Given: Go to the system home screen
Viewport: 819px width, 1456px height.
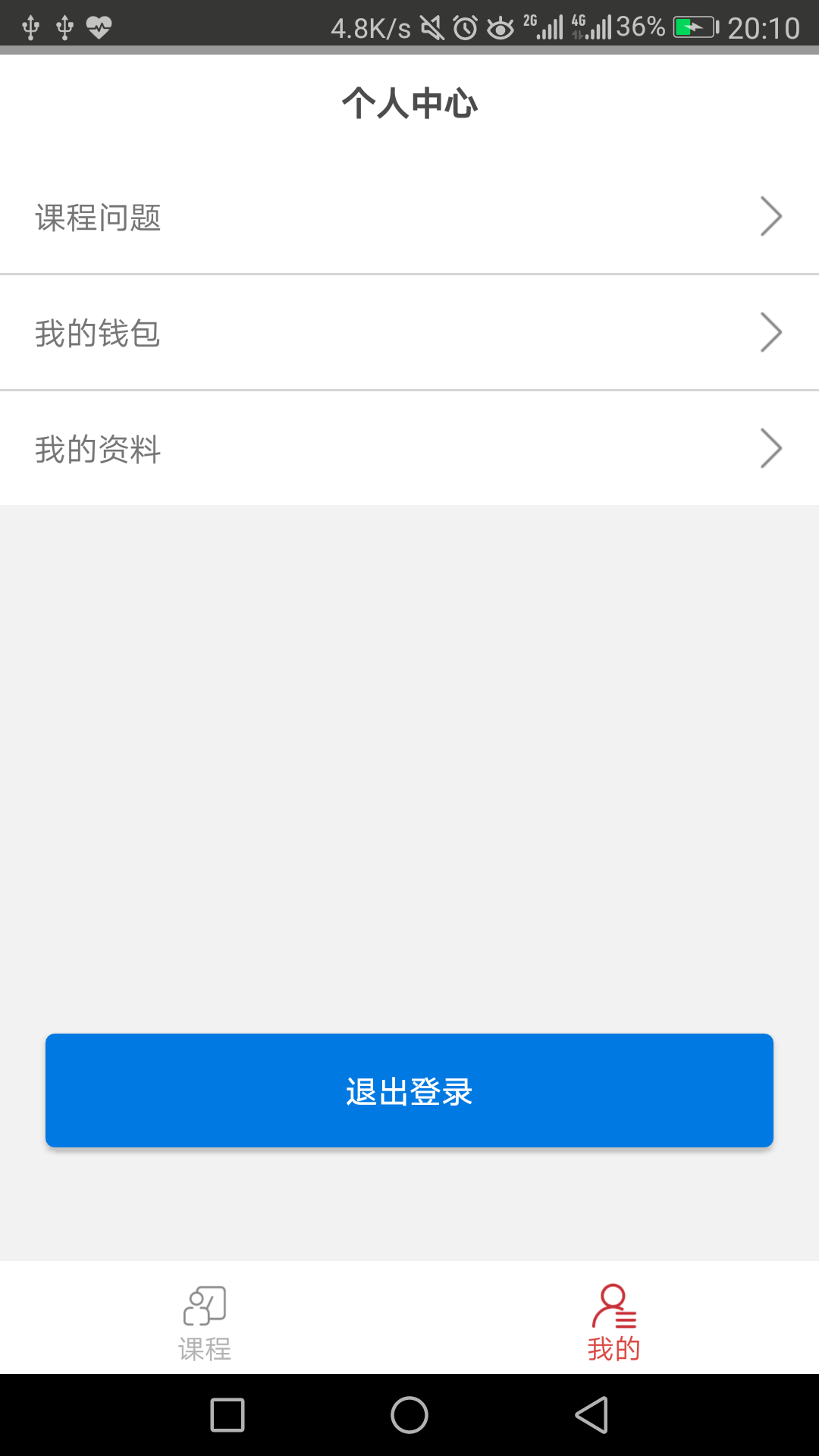Looking at the screenshot, I should pyautogui.click(x=409, y=1415).
